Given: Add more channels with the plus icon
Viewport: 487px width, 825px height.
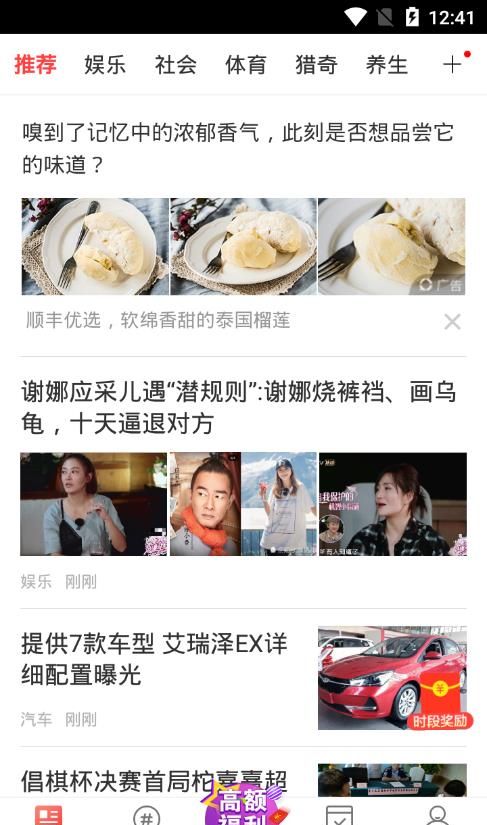Looking at the screenshot, I should click(452, 65).
